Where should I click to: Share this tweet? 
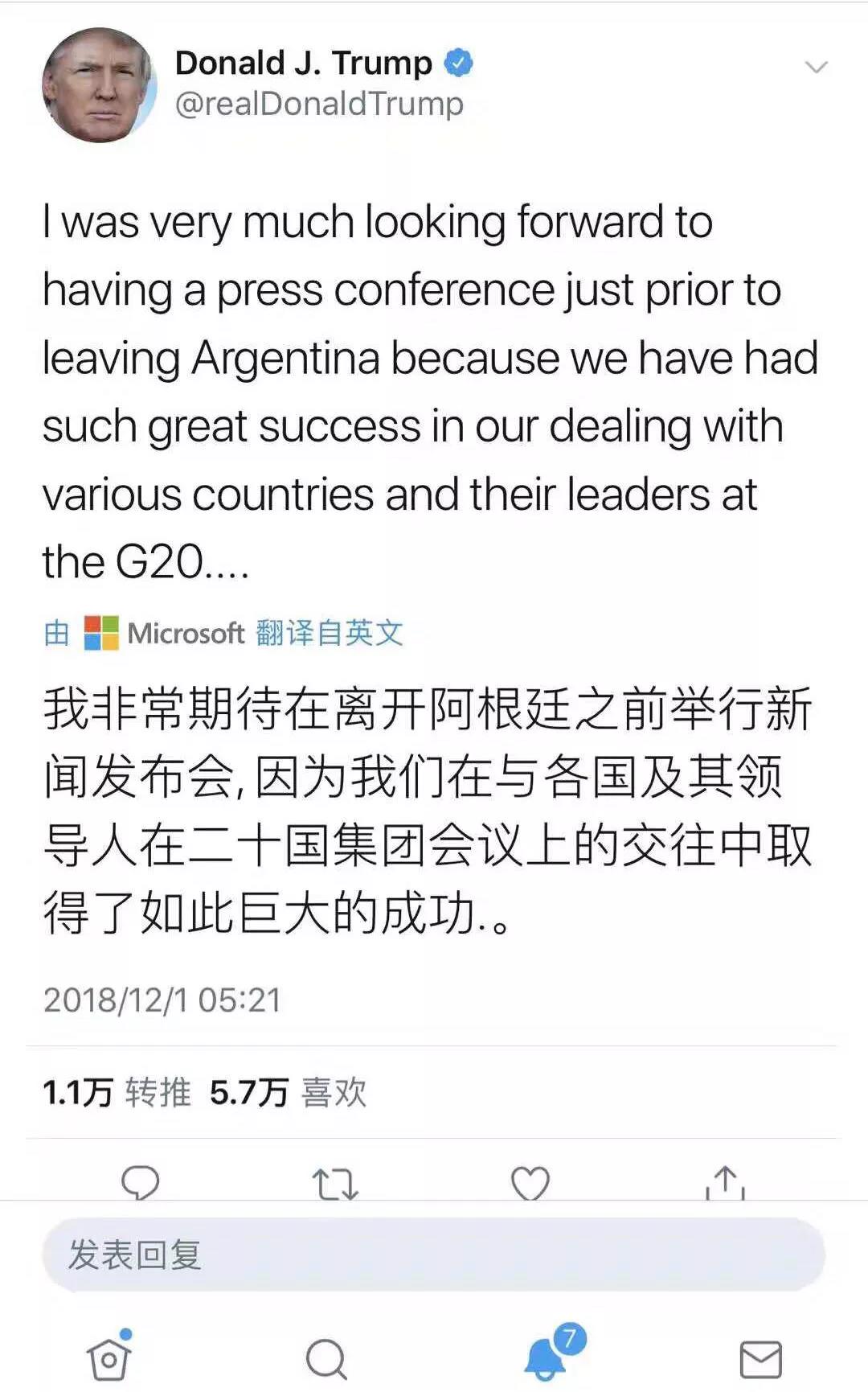click(x=725, y=1182)
